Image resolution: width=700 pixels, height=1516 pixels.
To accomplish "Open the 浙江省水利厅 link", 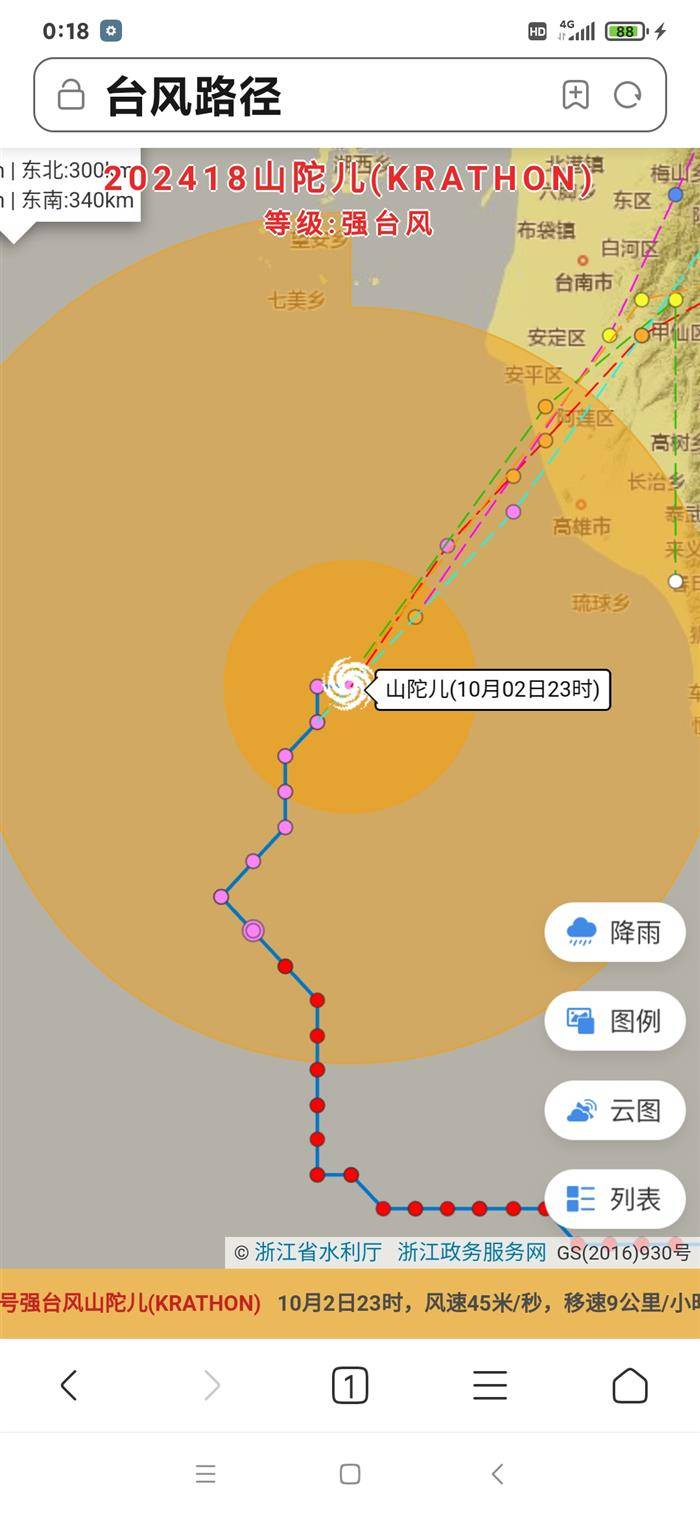I will click(318, 1252).
